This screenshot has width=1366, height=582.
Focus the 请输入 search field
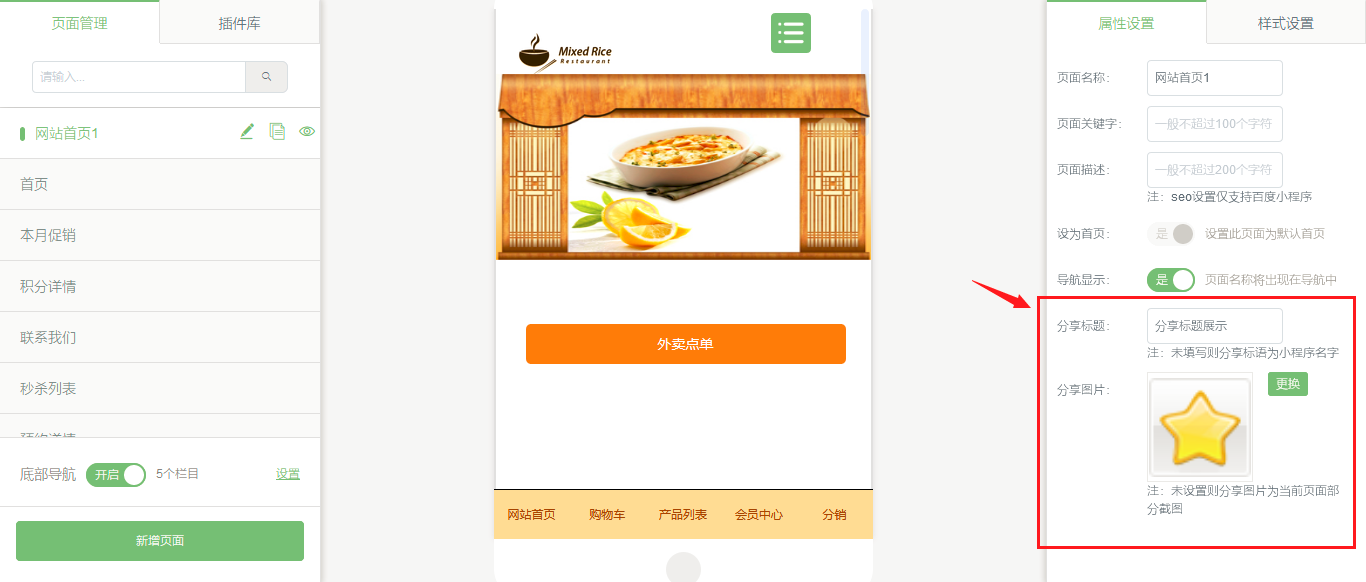pos(138,77)
